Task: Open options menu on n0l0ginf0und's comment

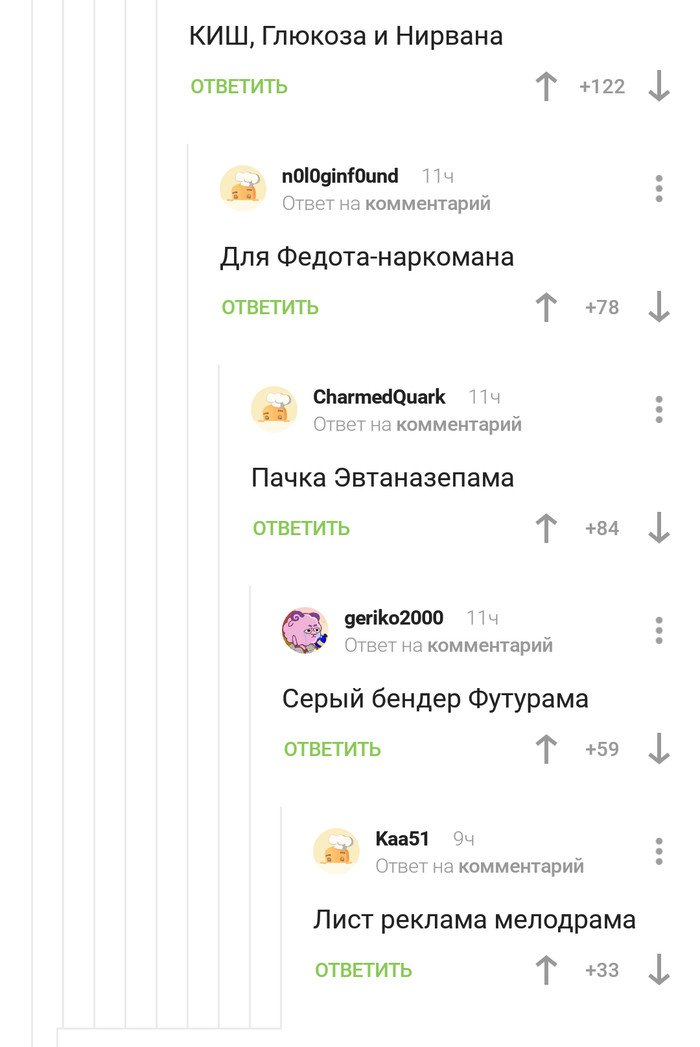Action: point(658,188)
